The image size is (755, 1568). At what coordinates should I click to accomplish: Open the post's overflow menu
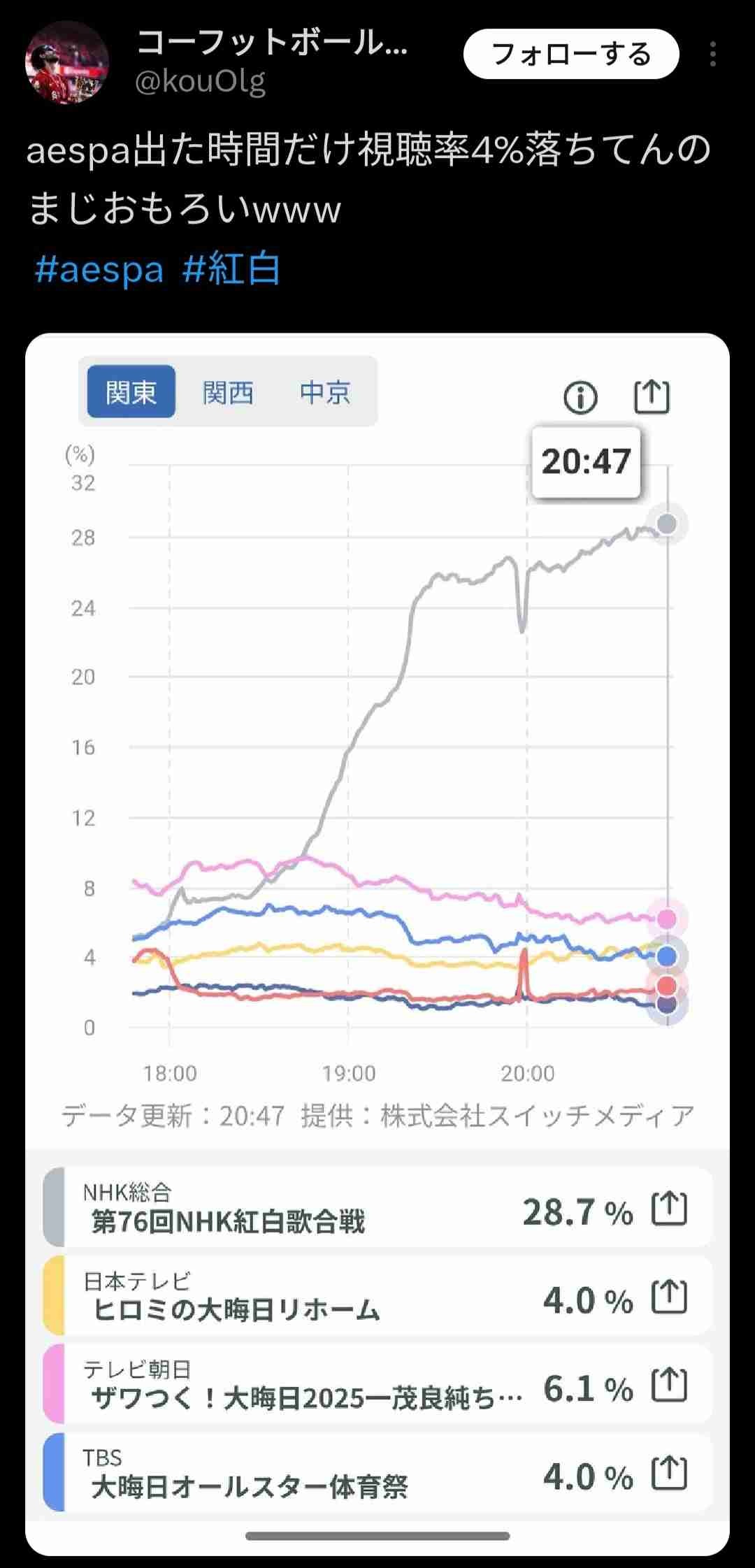tap(712, 54)
